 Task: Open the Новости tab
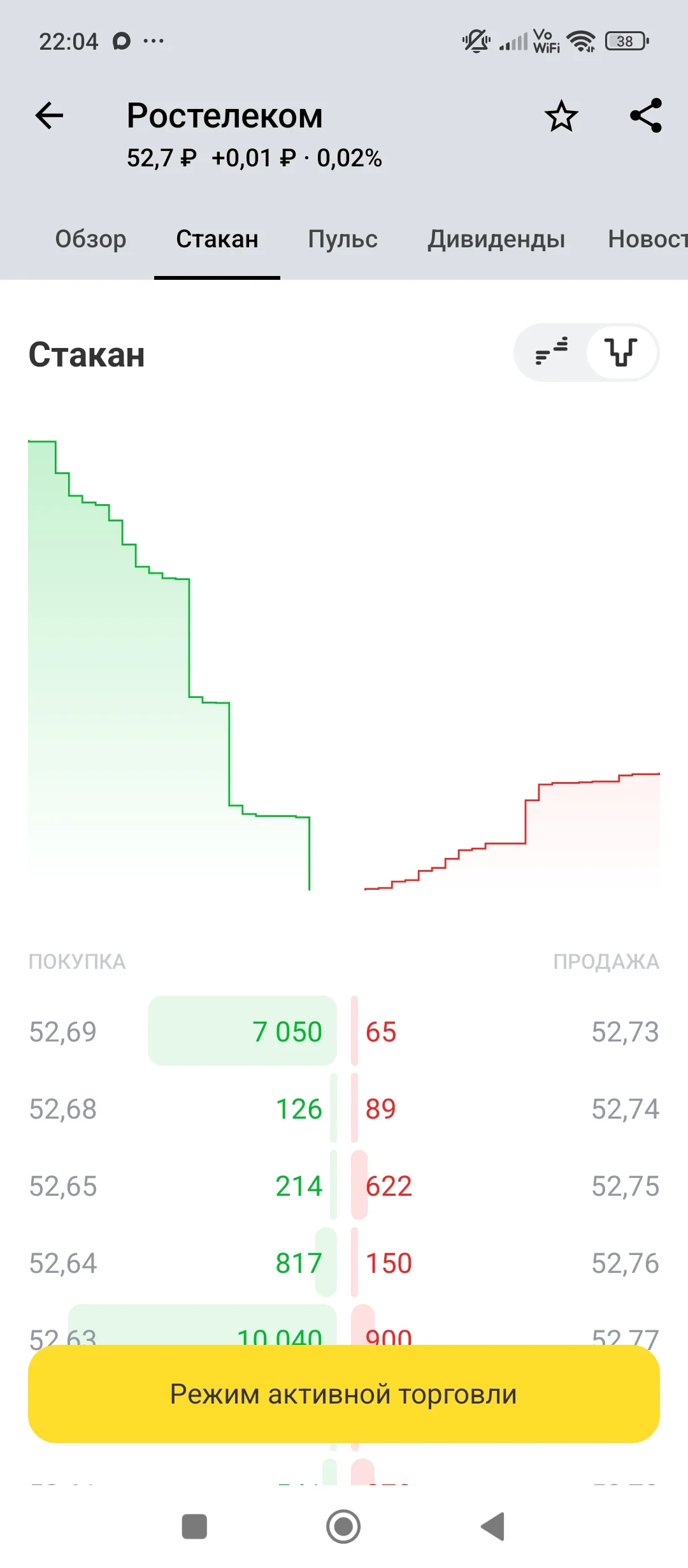point(648,239)
